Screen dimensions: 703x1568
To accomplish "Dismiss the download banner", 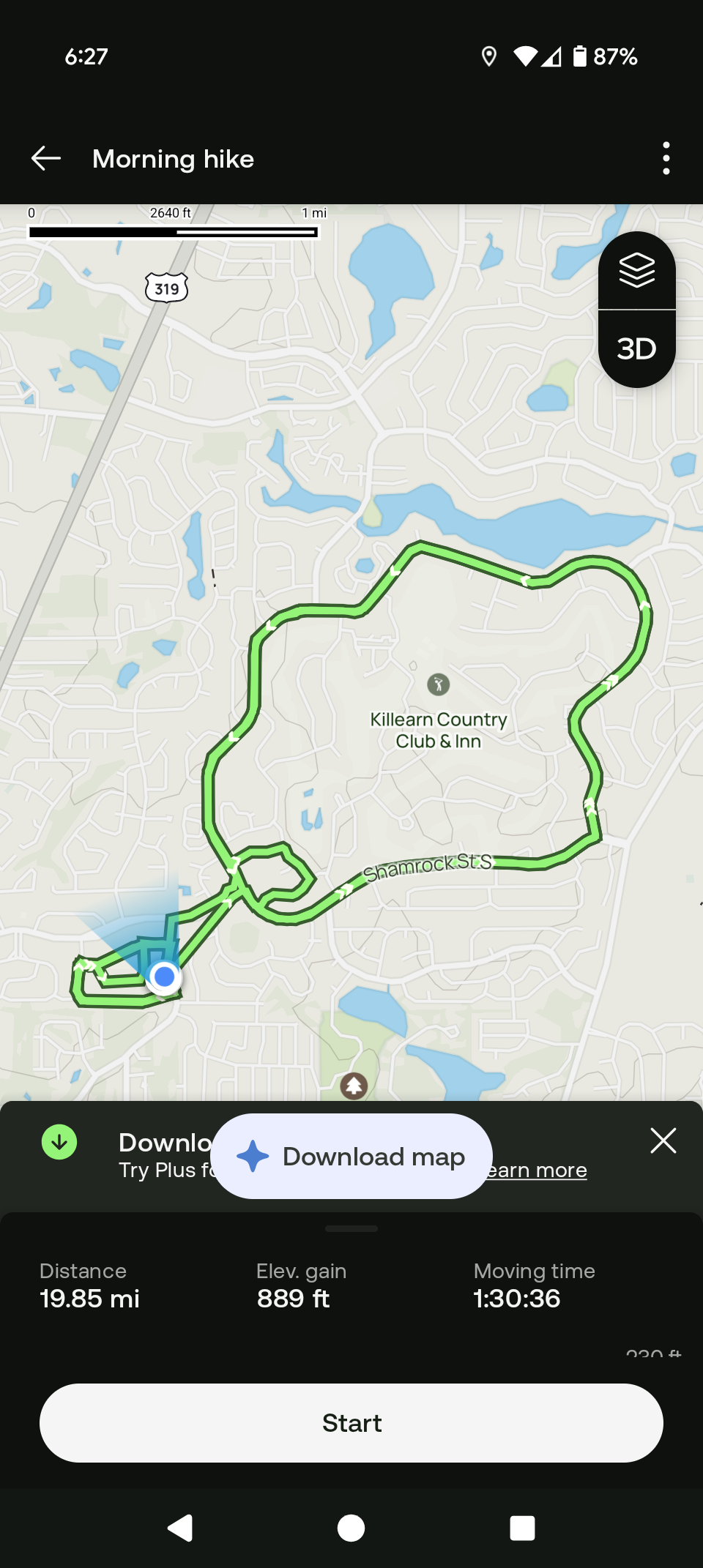I will click(x=663, y=1140).
